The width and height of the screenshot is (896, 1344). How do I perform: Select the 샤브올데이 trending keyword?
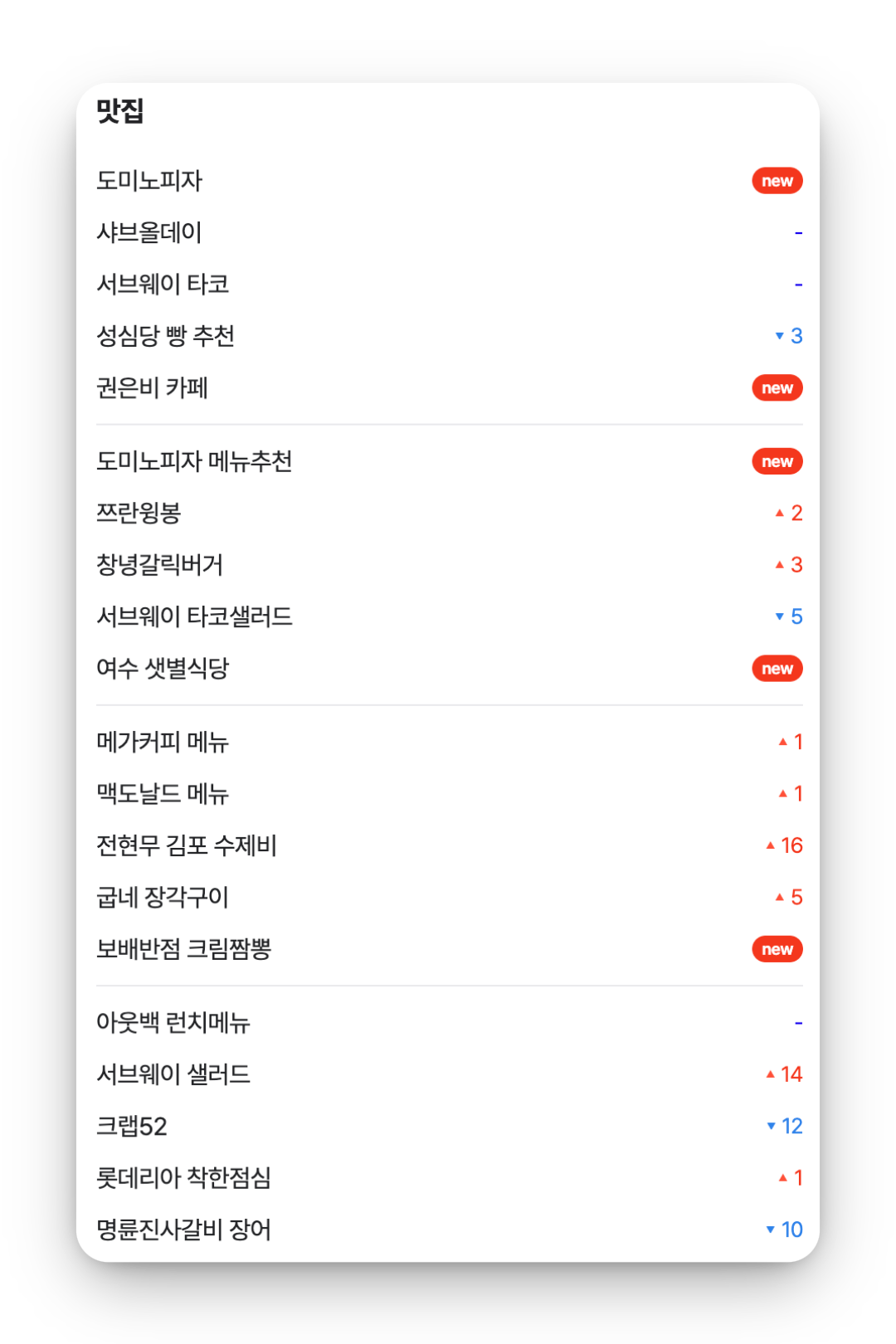[x=150, y=232]
